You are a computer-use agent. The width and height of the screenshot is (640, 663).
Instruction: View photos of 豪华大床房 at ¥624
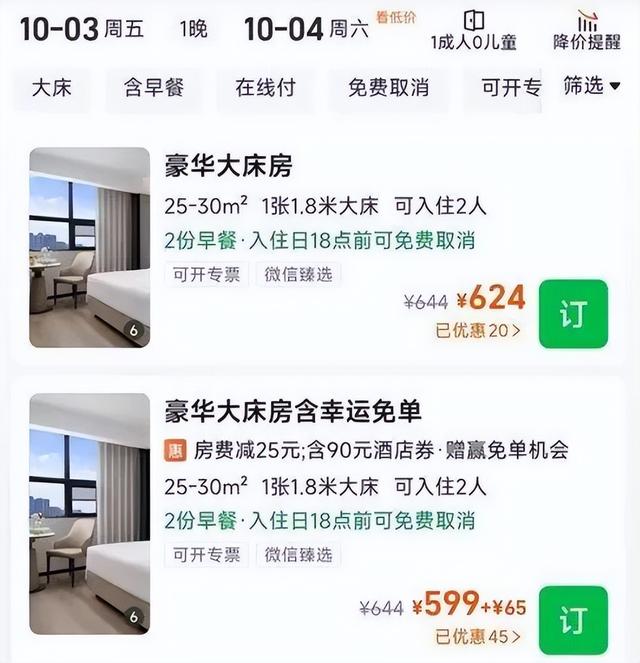click(89, 247)
